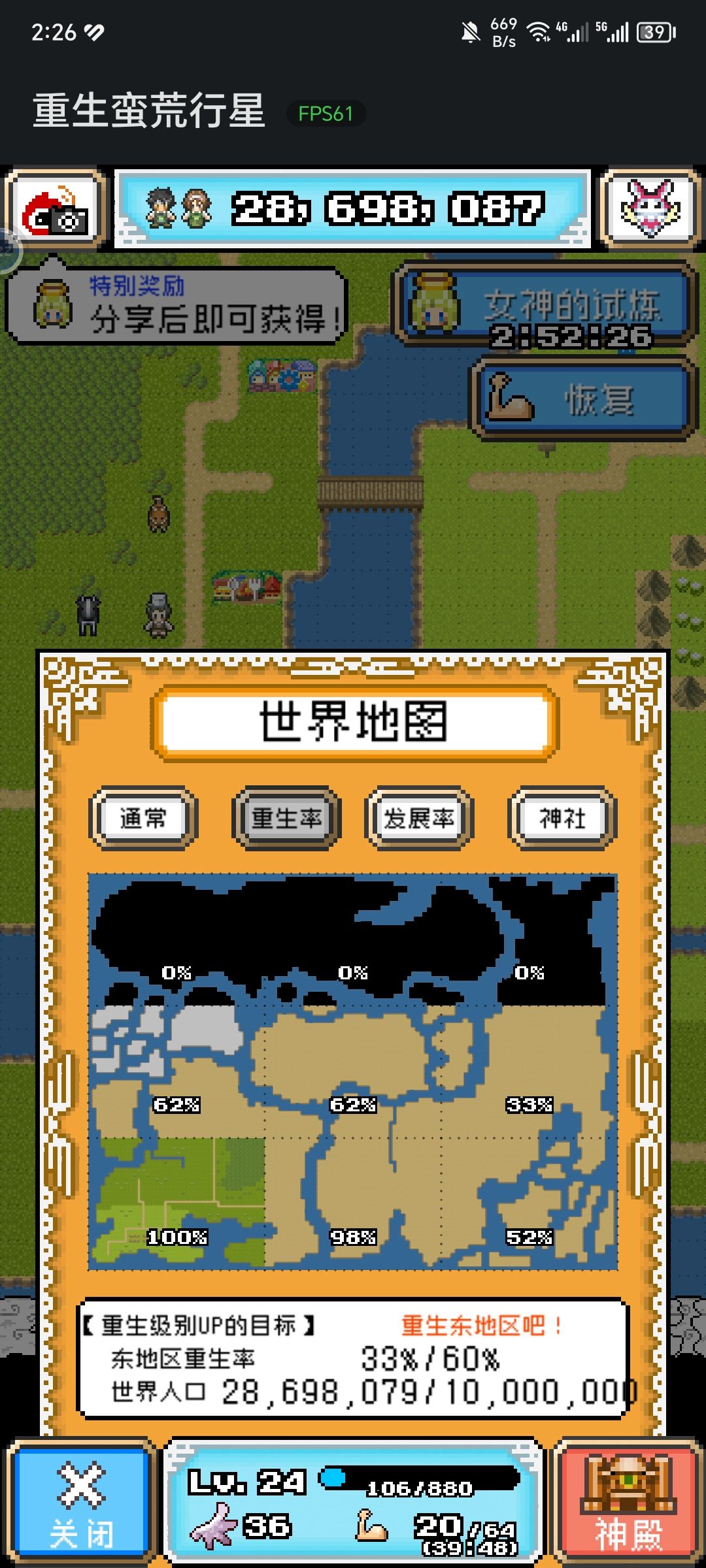
Task: Tap the rabbit mascot icon
Action: click(650, 209)
